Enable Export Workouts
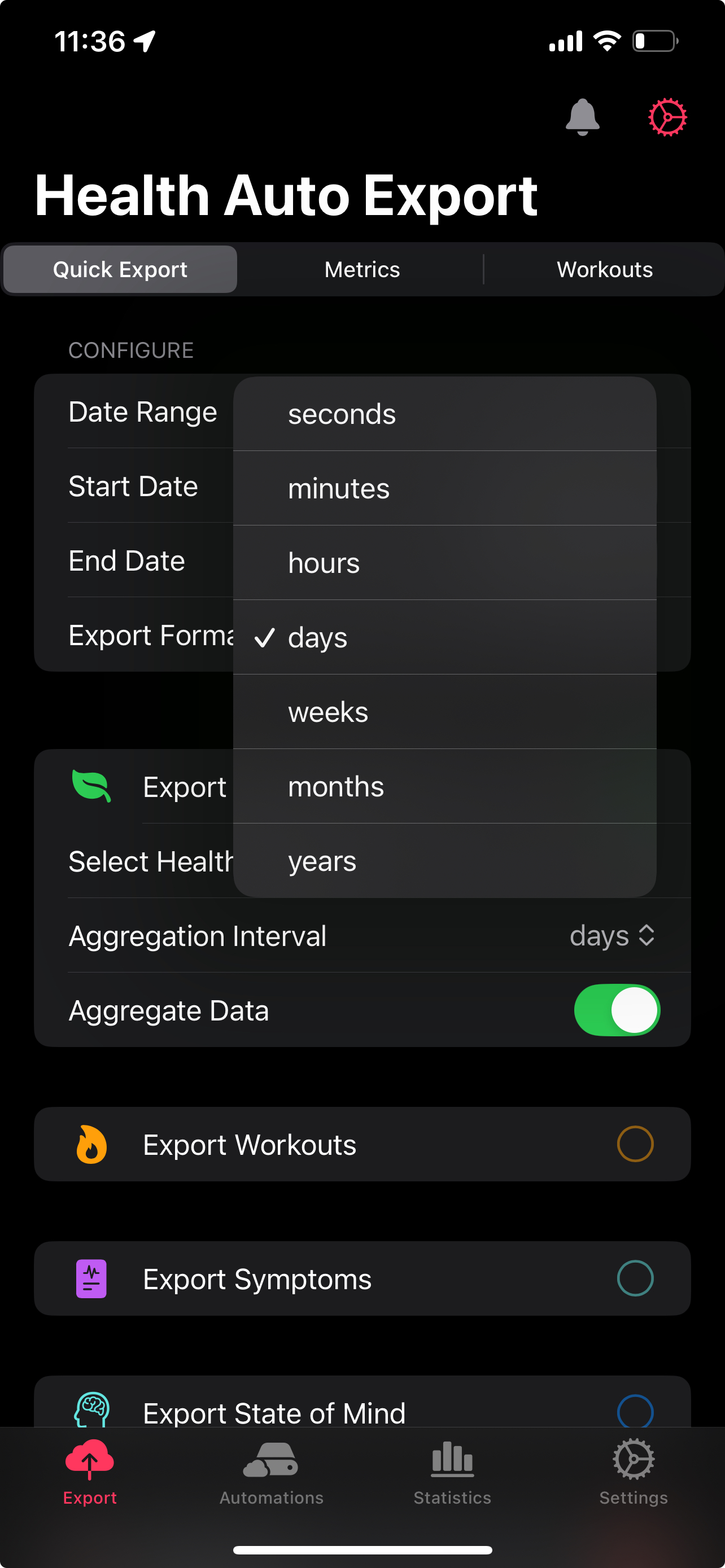The width and height of the screenshot is (725, 1568). [x=635, y=1144]
